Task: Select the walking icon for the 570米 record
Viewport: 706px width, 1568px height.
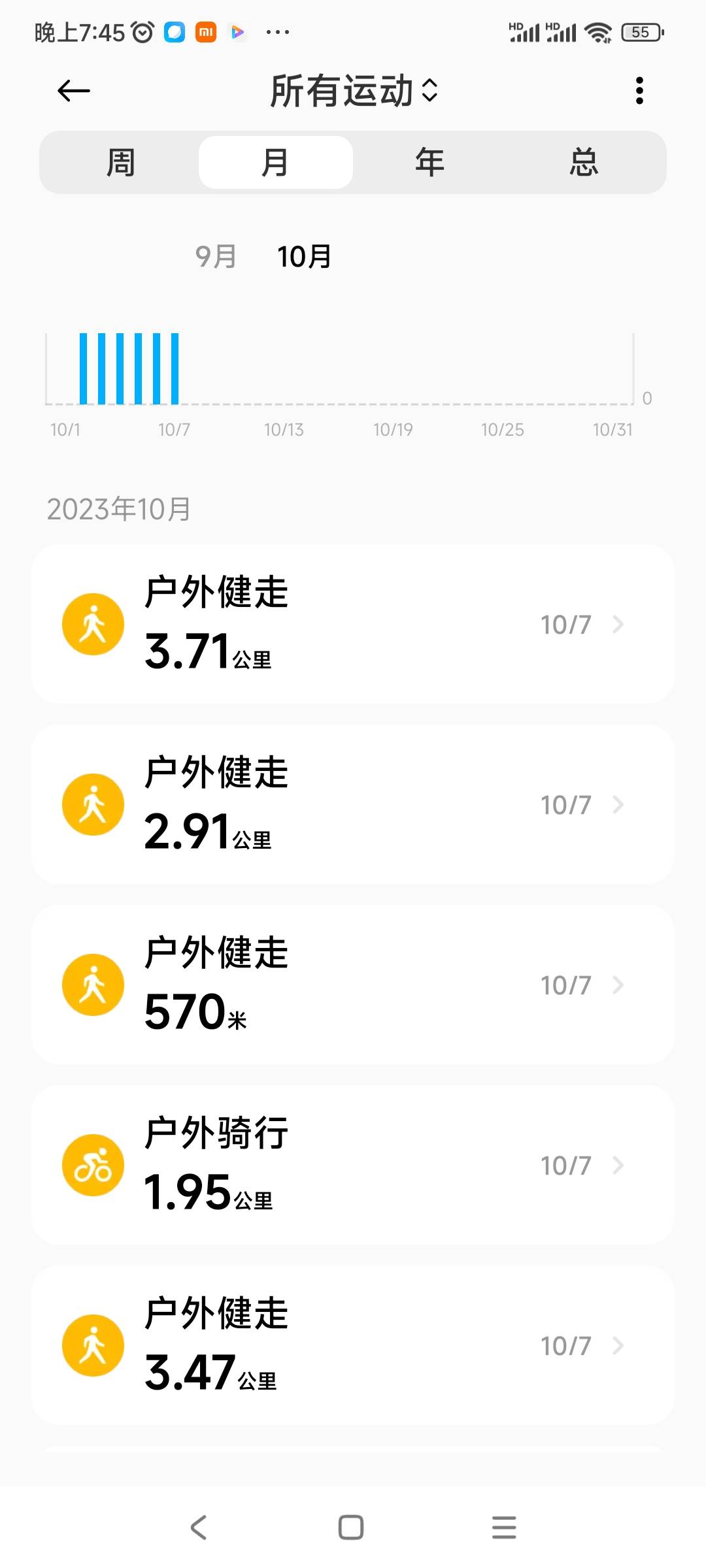Action: pos(92,985)
